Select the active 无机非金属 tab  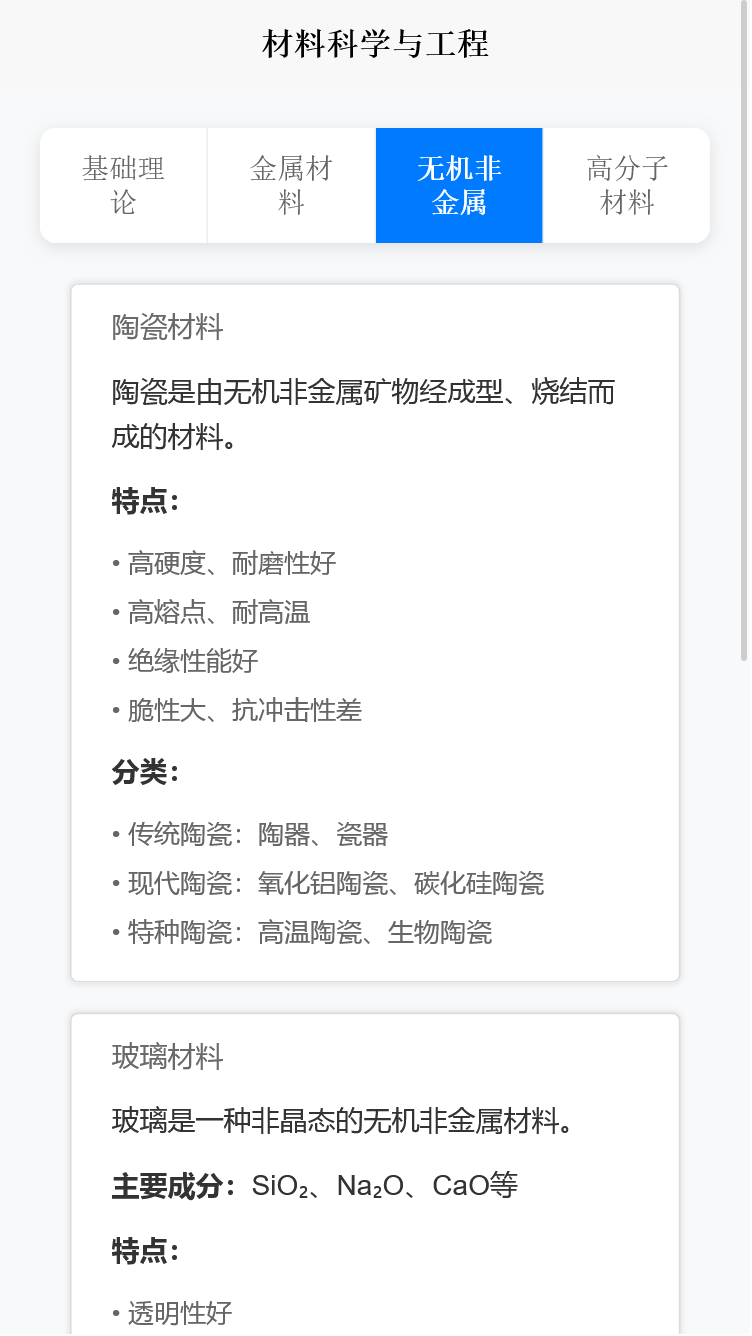(x=458, y=185)
